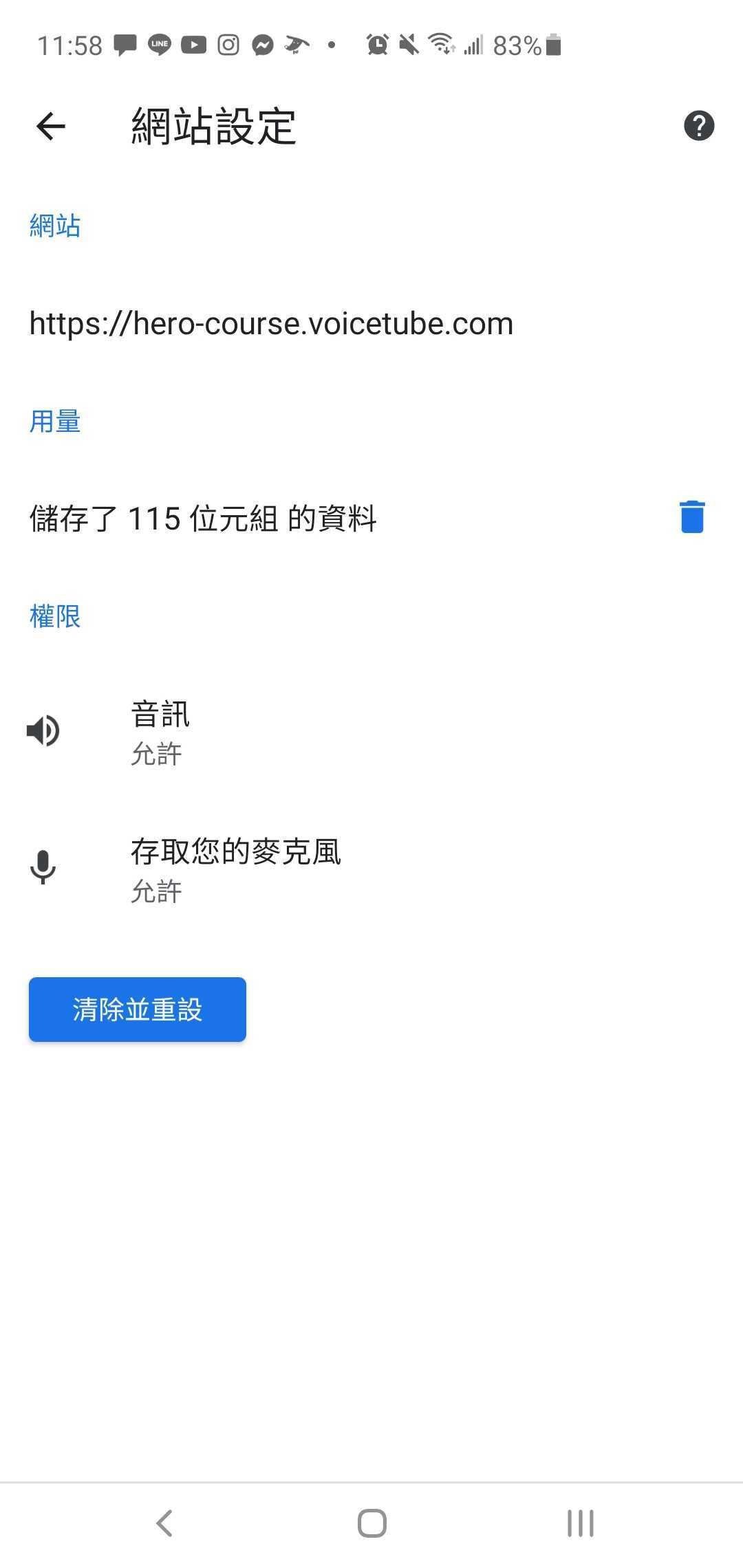Viewport: 743px width, 1568px height.
Task: Open the help icon in top right corner
Action: pos(698,125)
